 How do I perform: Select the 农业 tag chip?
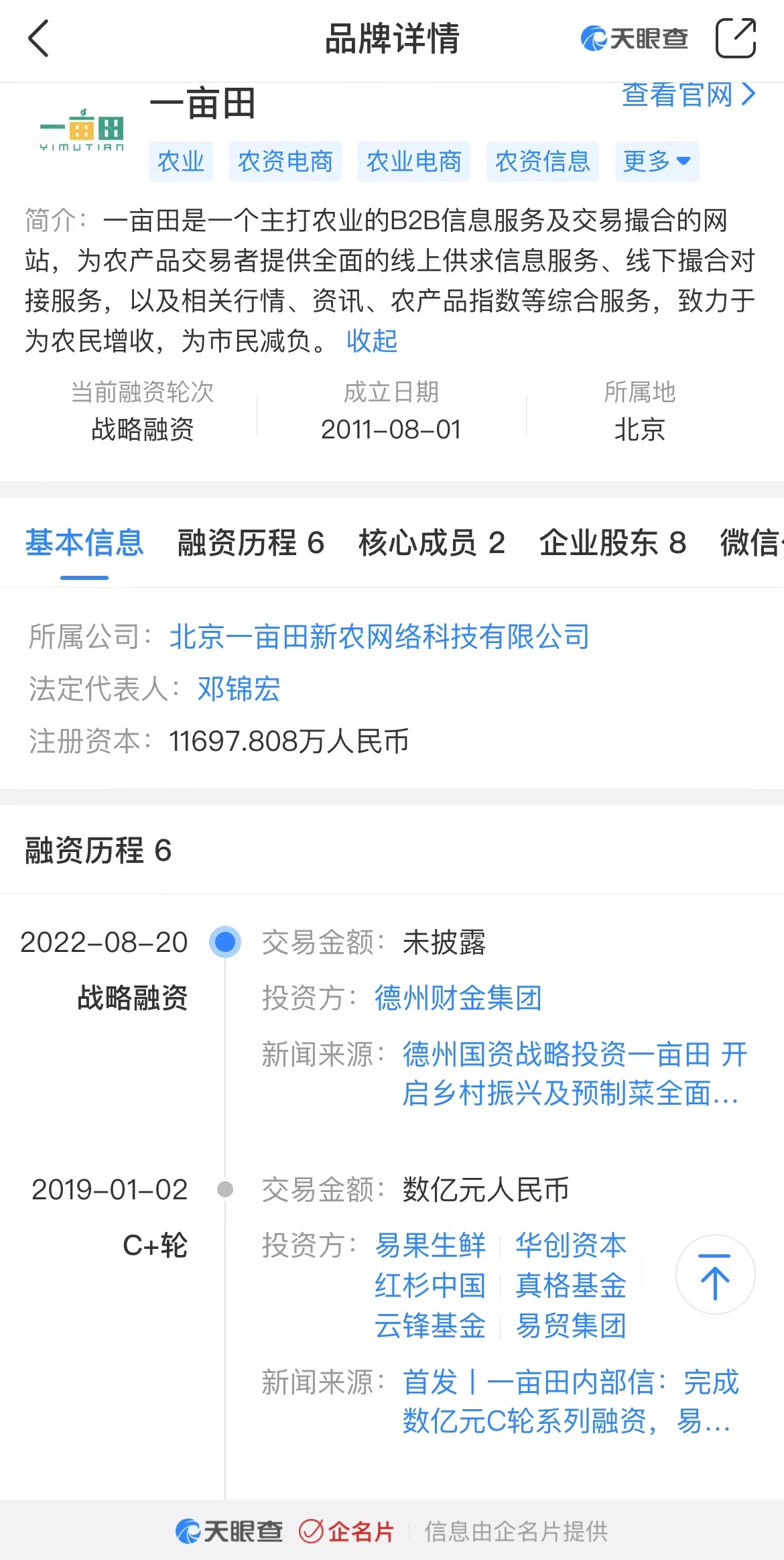181,162
